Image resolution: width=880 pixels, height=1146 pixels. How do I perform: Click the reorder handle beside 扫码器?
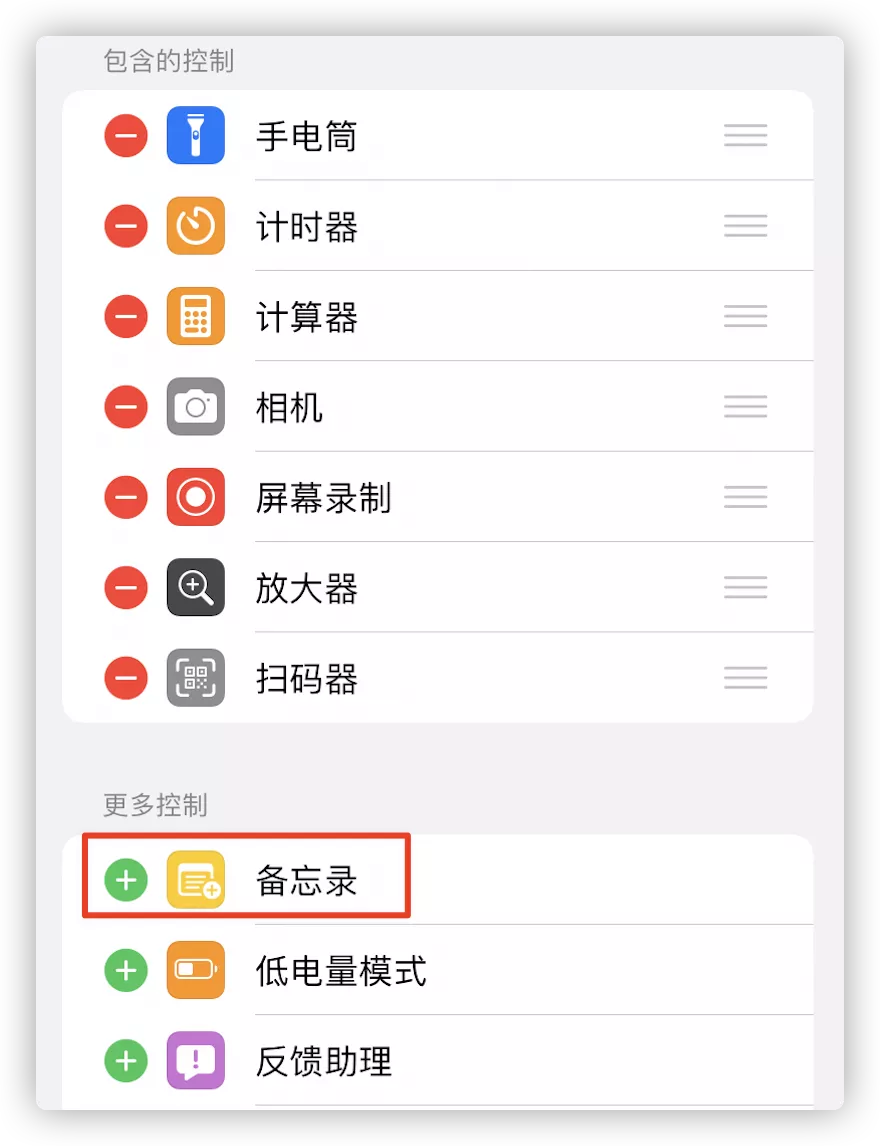pyautogui.click(x=744, y=677)
